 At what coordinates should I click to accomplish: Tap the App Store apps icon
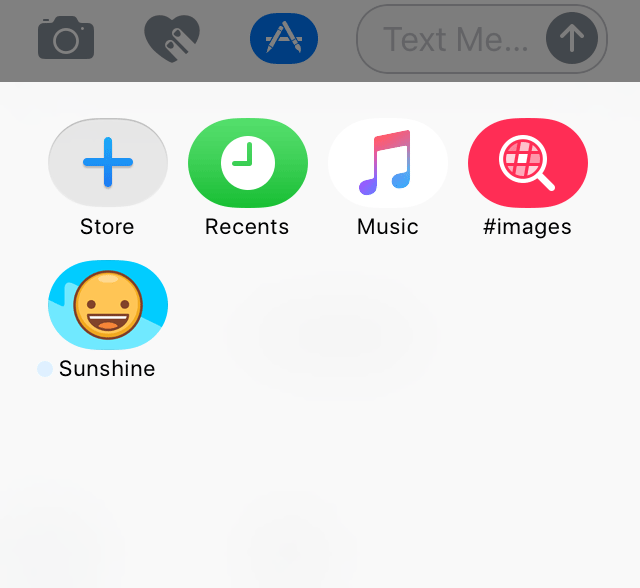[284, 38]
